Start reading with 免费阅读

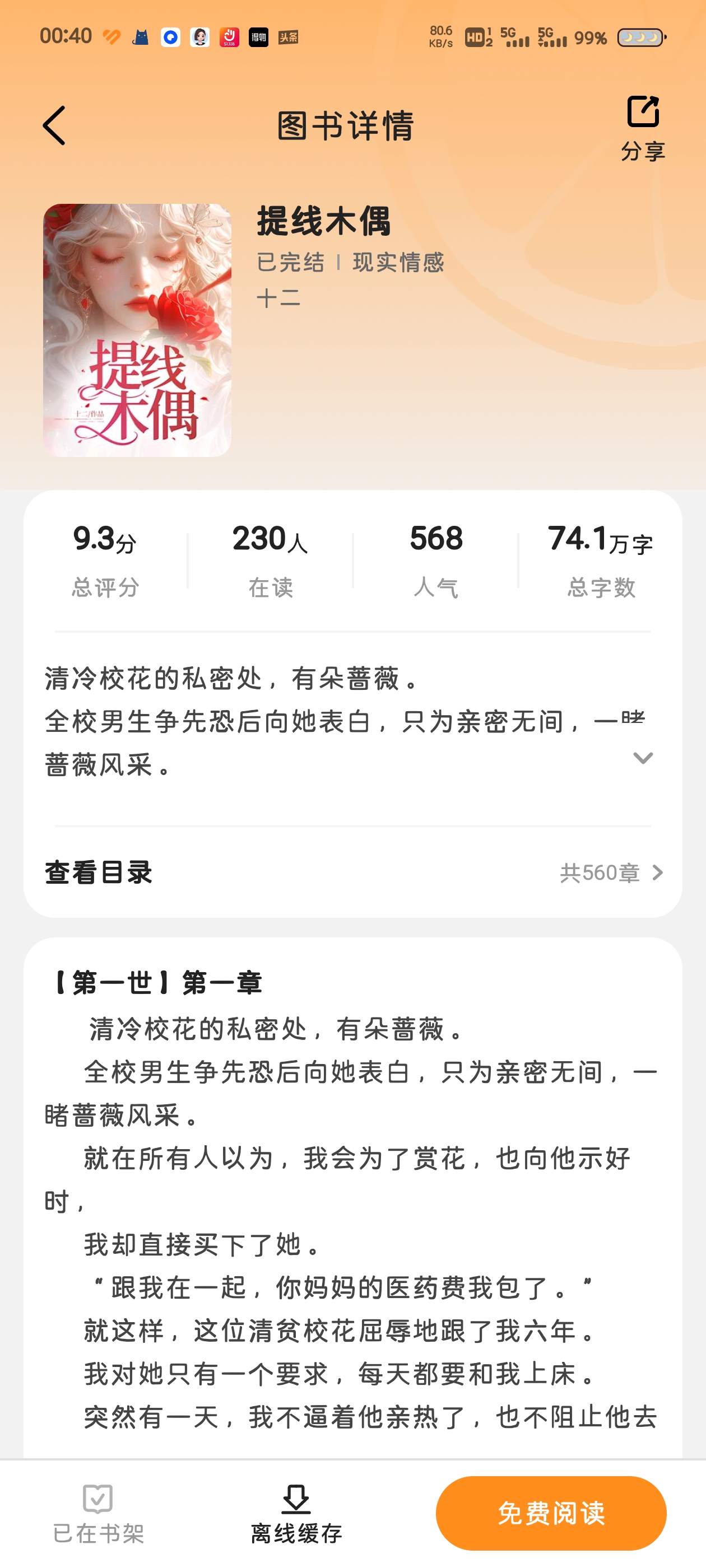(x=551, y=1513)
